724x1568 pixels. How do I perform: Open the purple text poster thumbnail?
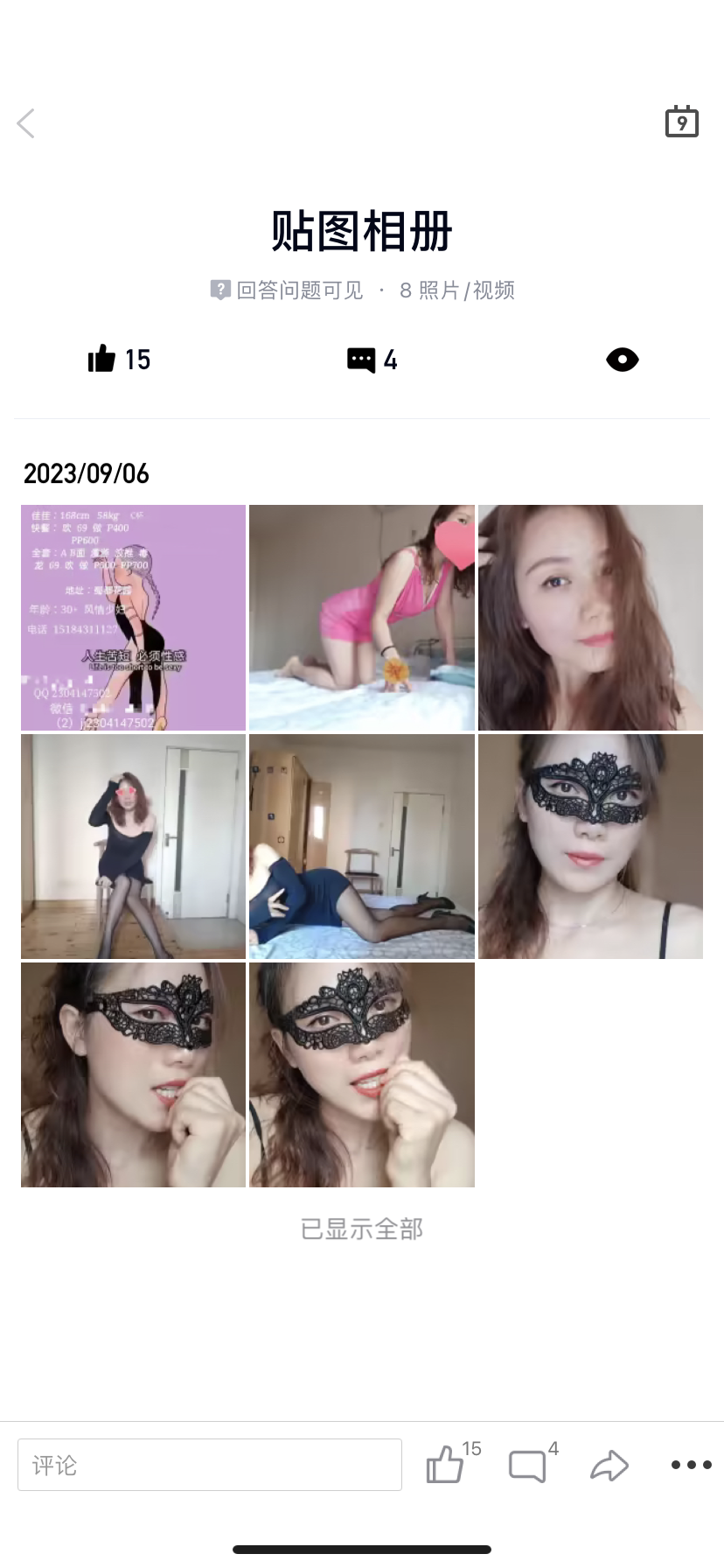coord(133,618)
